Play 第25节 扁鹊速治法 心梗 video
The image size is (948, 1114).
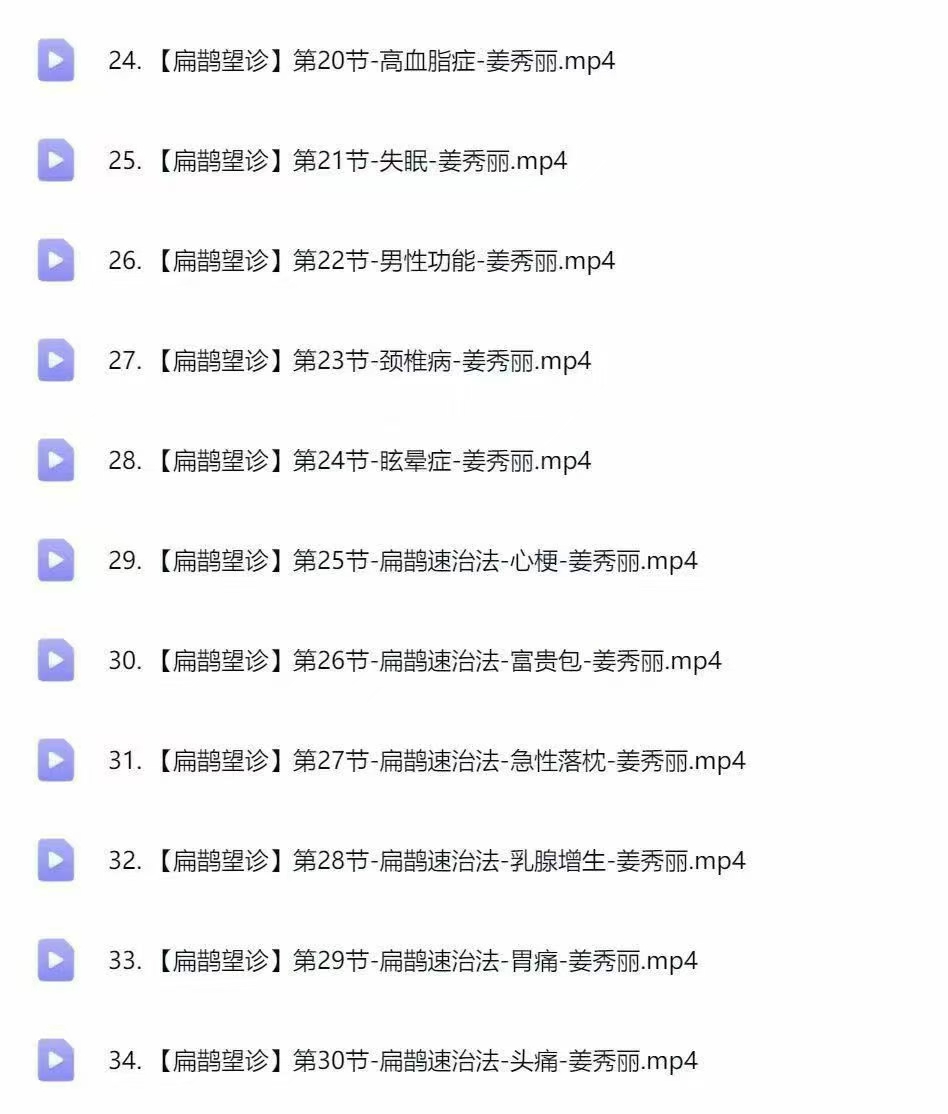click(402, 561)
